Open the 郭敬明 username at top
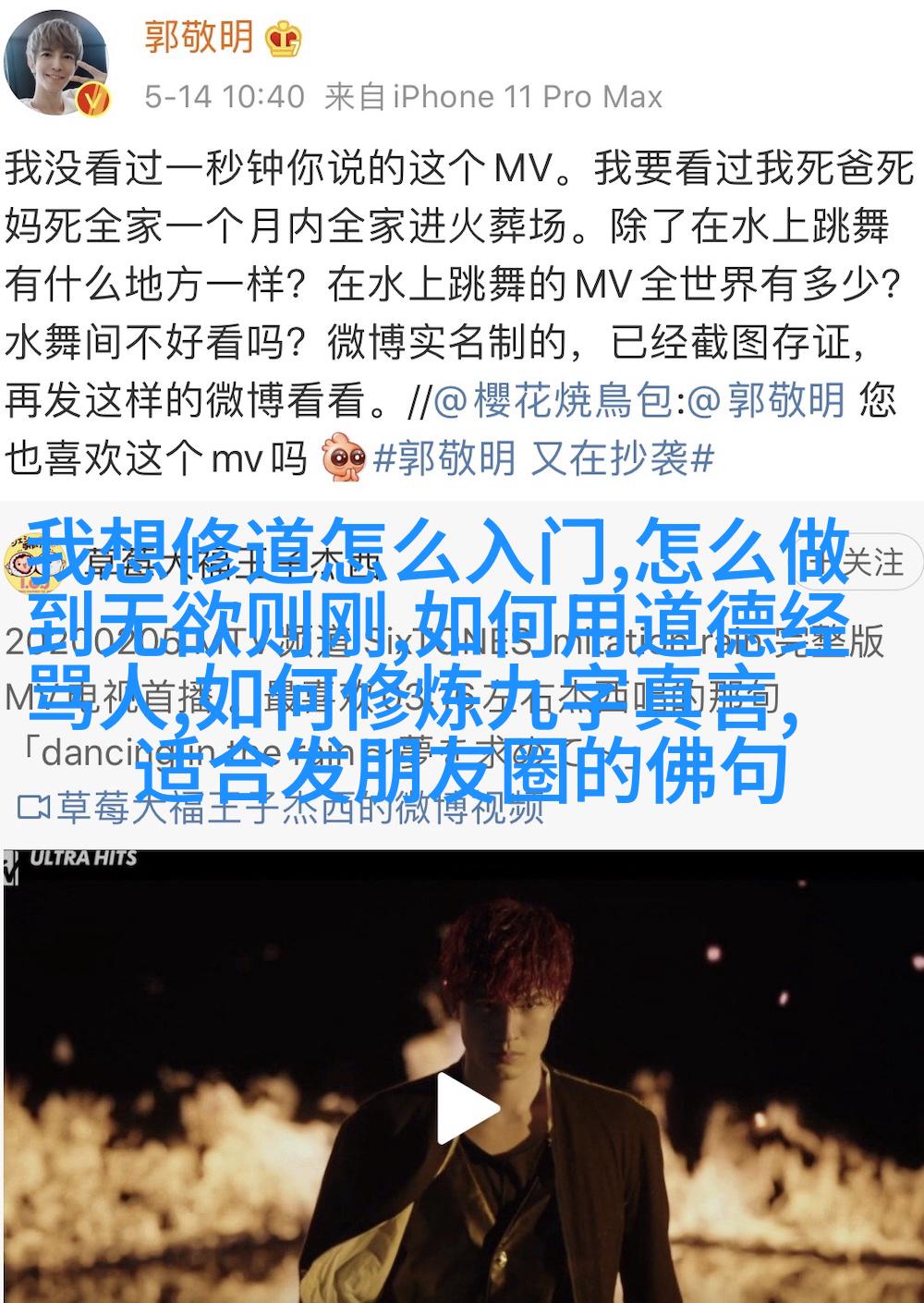The width and height of the screenshot is (924, 1303). [199, 37]
